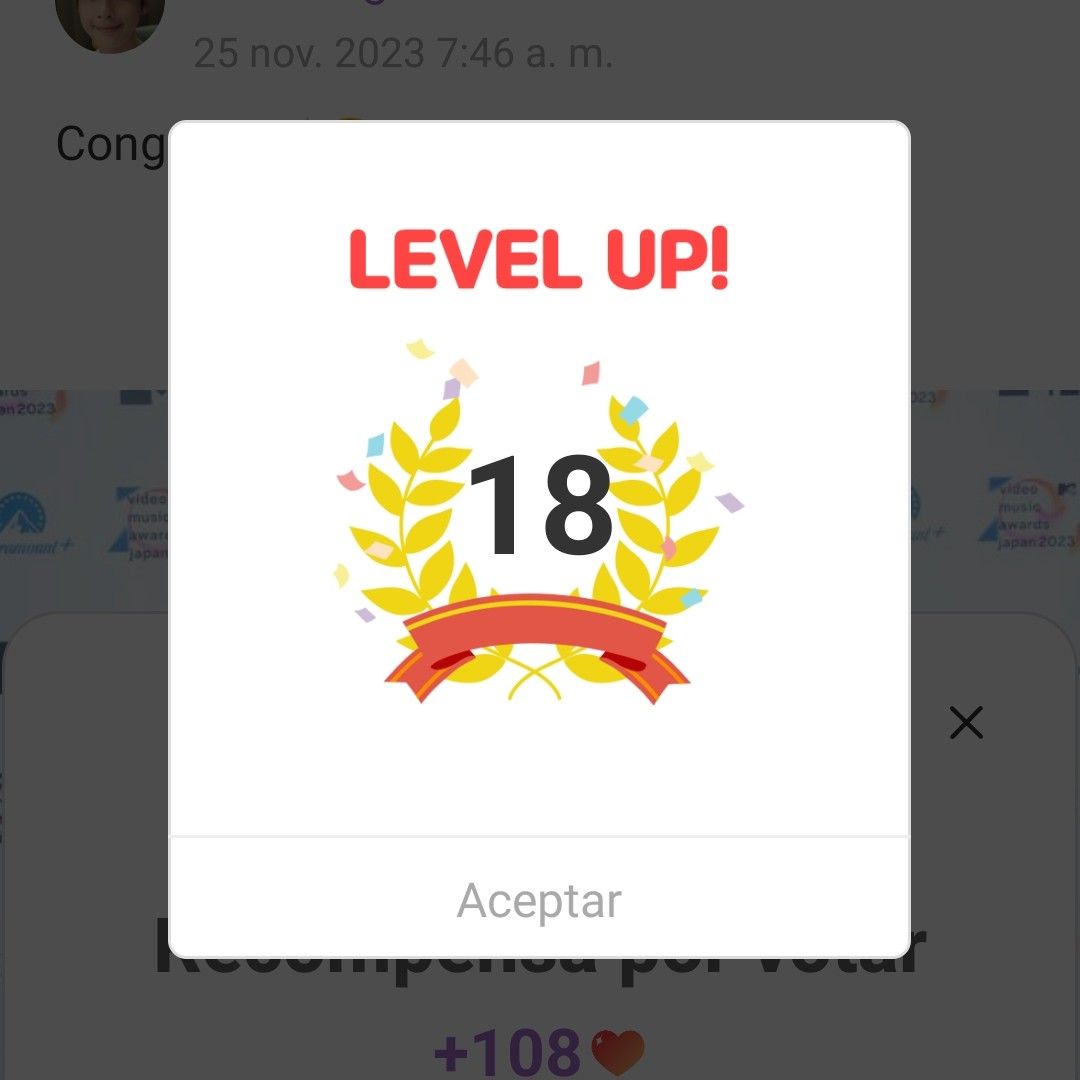The height and width of the screenshot is (1080, 1080).
Task: Tap Aceptar to dismiss the level up dialog
Action: point(539,900)
